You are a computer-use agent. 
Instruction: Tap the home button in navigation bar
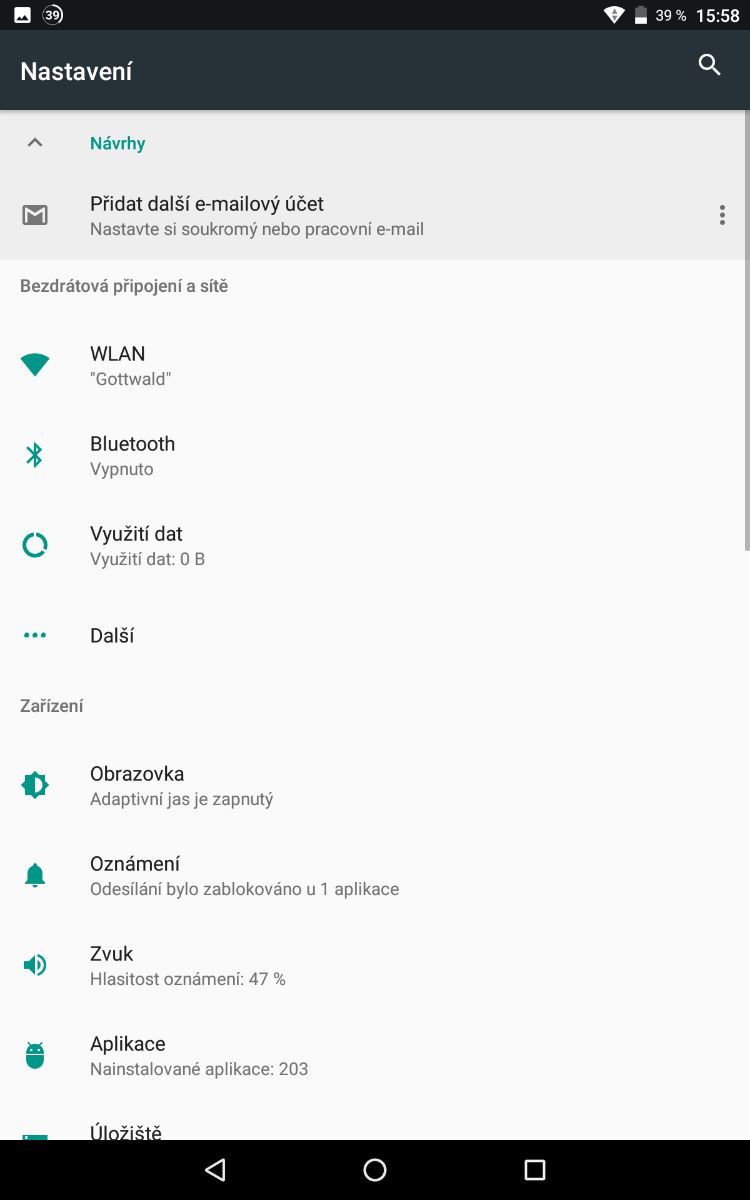click(375, 1170)
